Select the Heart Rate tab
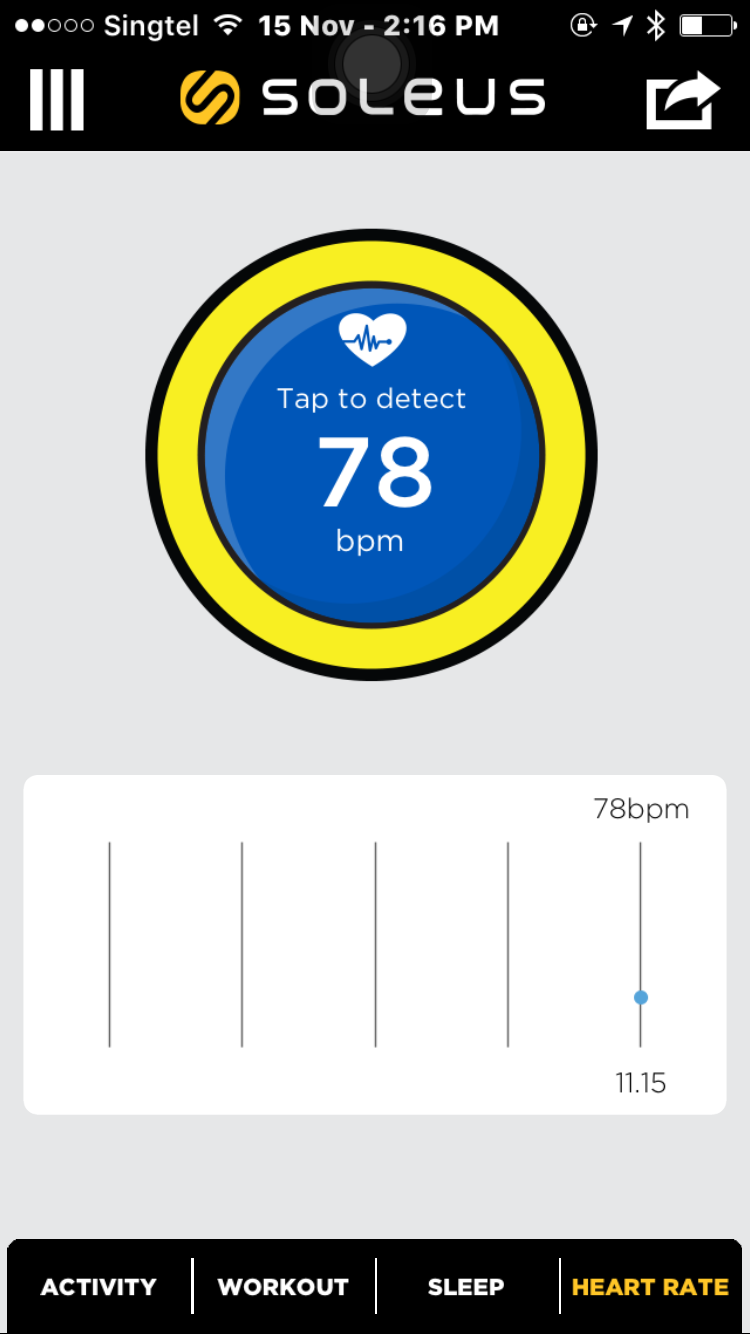The height and width of the screenshot is (1334, 750). 650,1286
